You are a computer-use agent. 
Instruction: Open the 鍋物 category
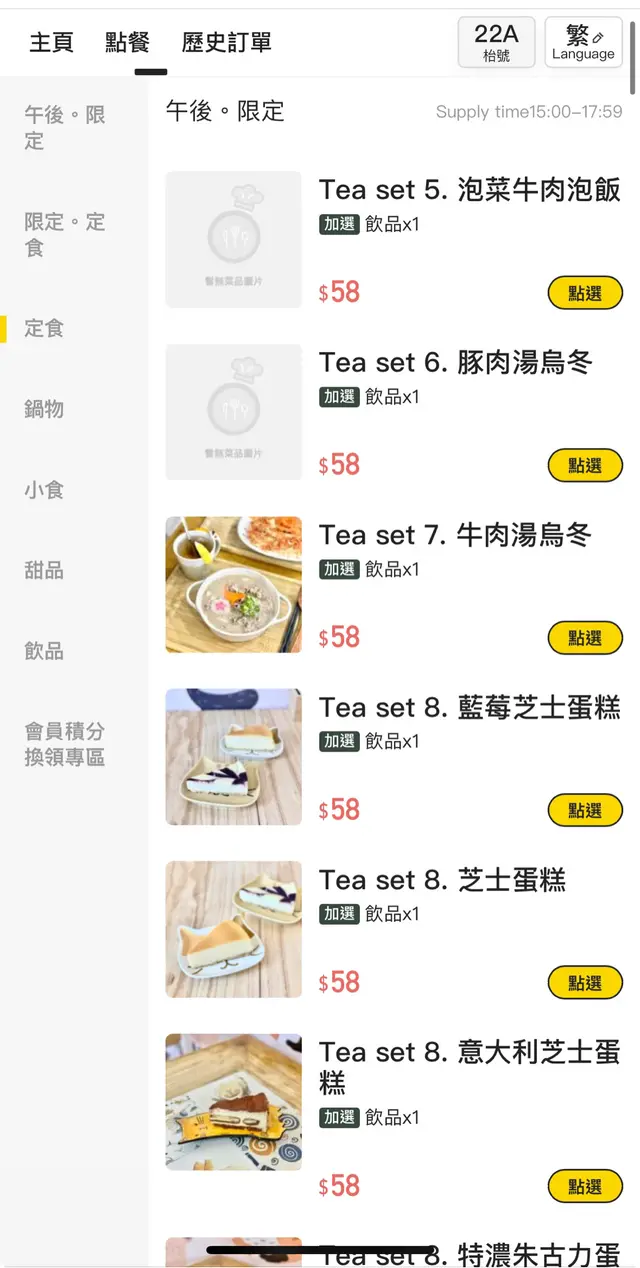(x=44, y=409)
